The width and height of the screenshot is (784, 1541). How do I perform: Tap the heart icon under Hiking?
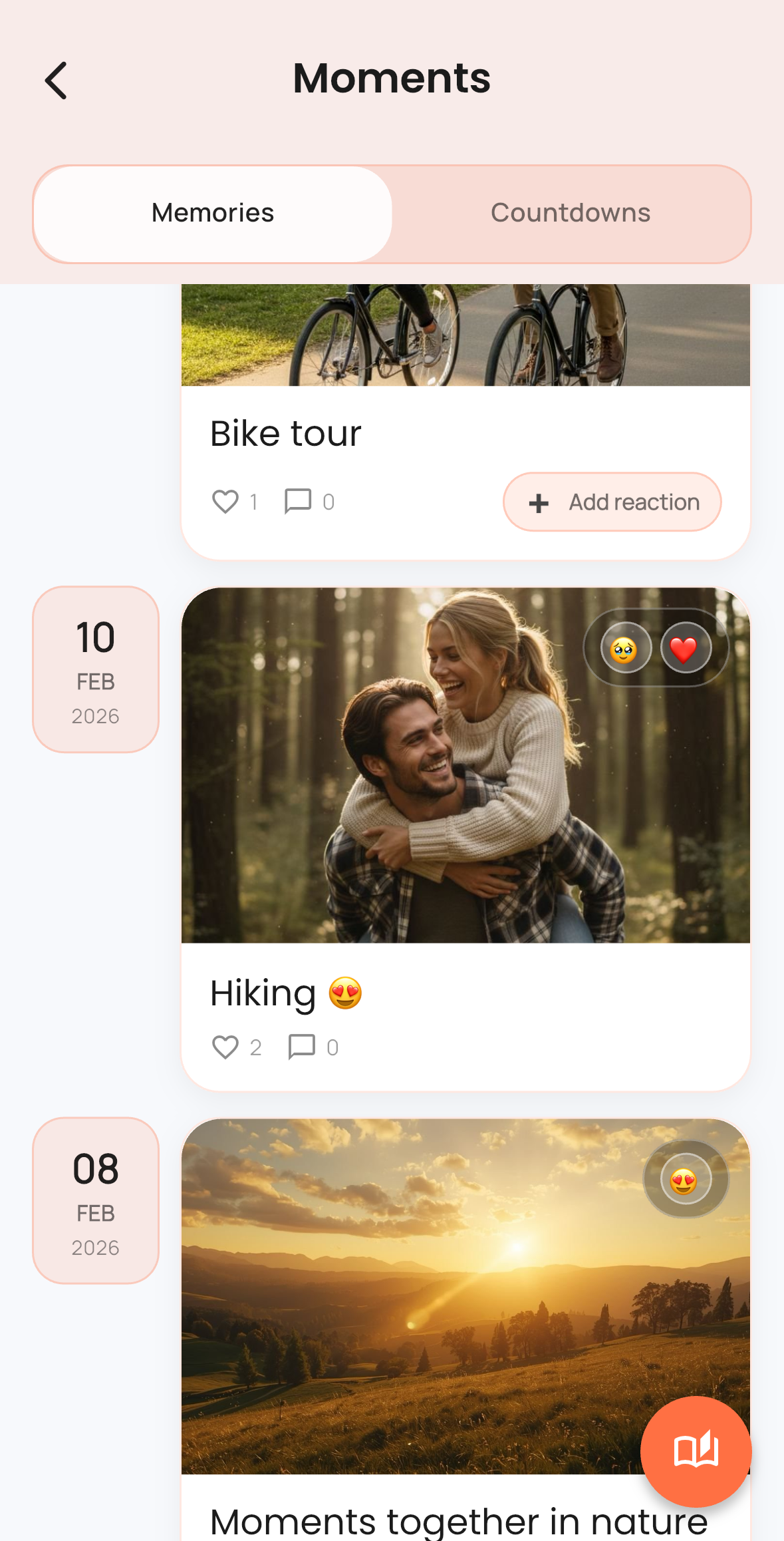pyautogui.click(x=226, y=1047)
